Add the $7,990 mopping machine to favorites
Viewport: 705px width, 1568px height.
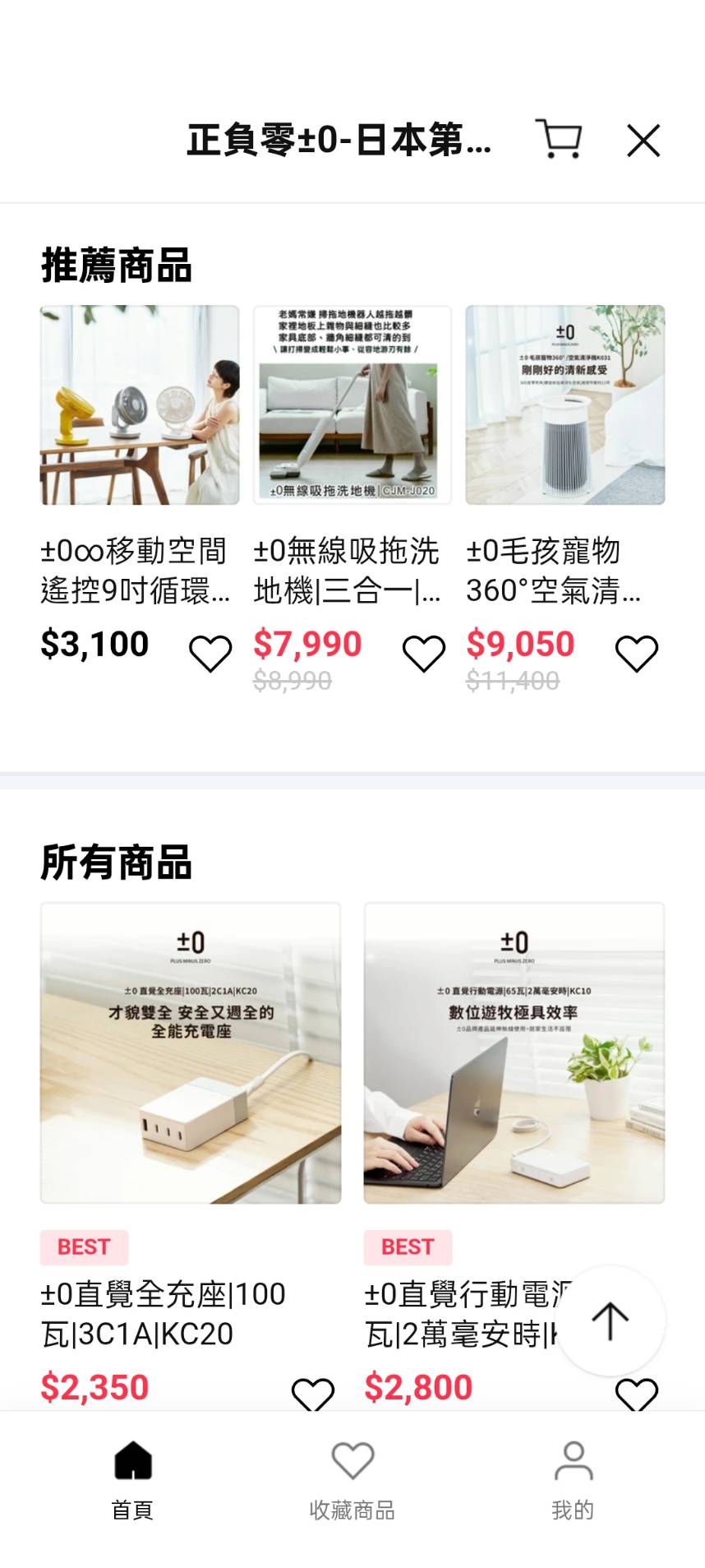(423, 654)
